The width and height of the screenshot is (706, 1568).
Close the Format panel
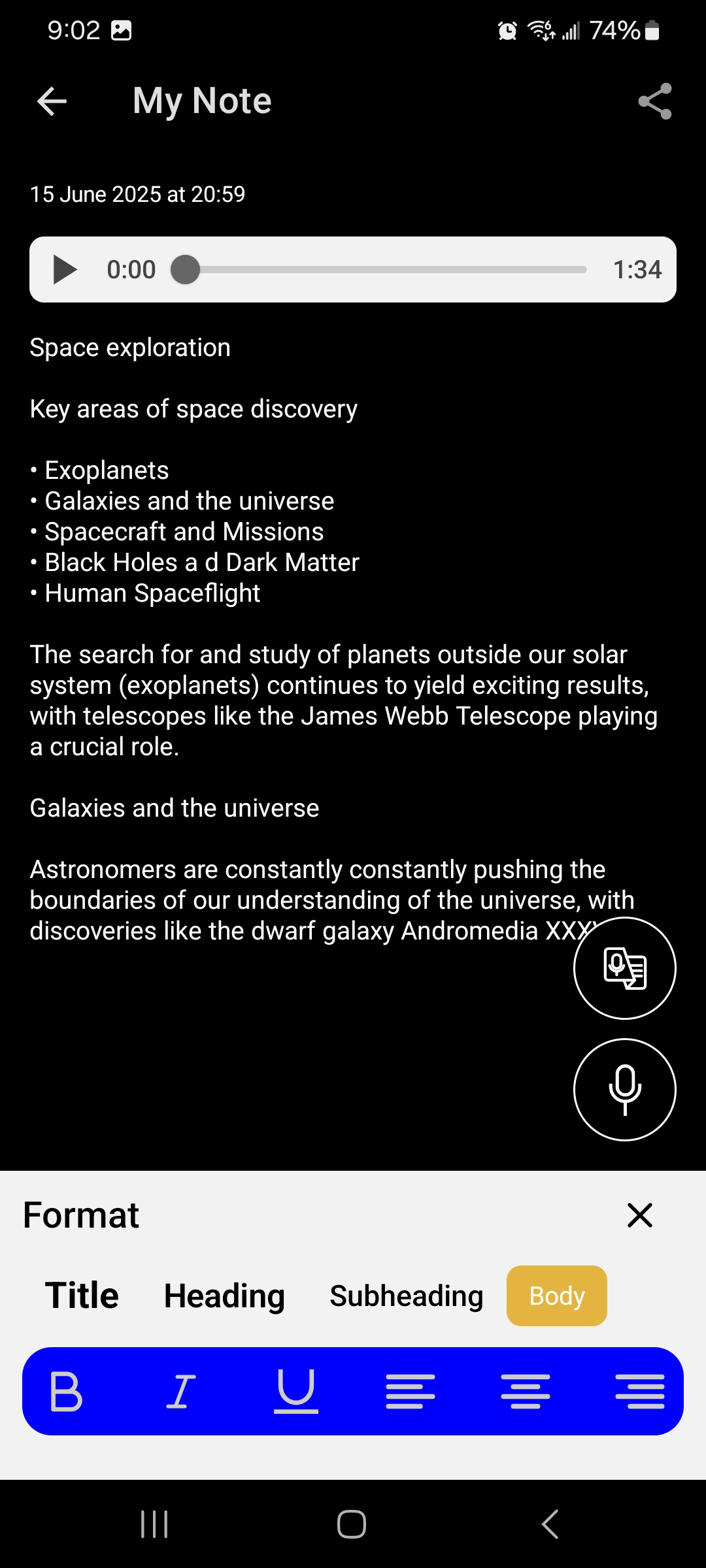[x=639, y=1215]
